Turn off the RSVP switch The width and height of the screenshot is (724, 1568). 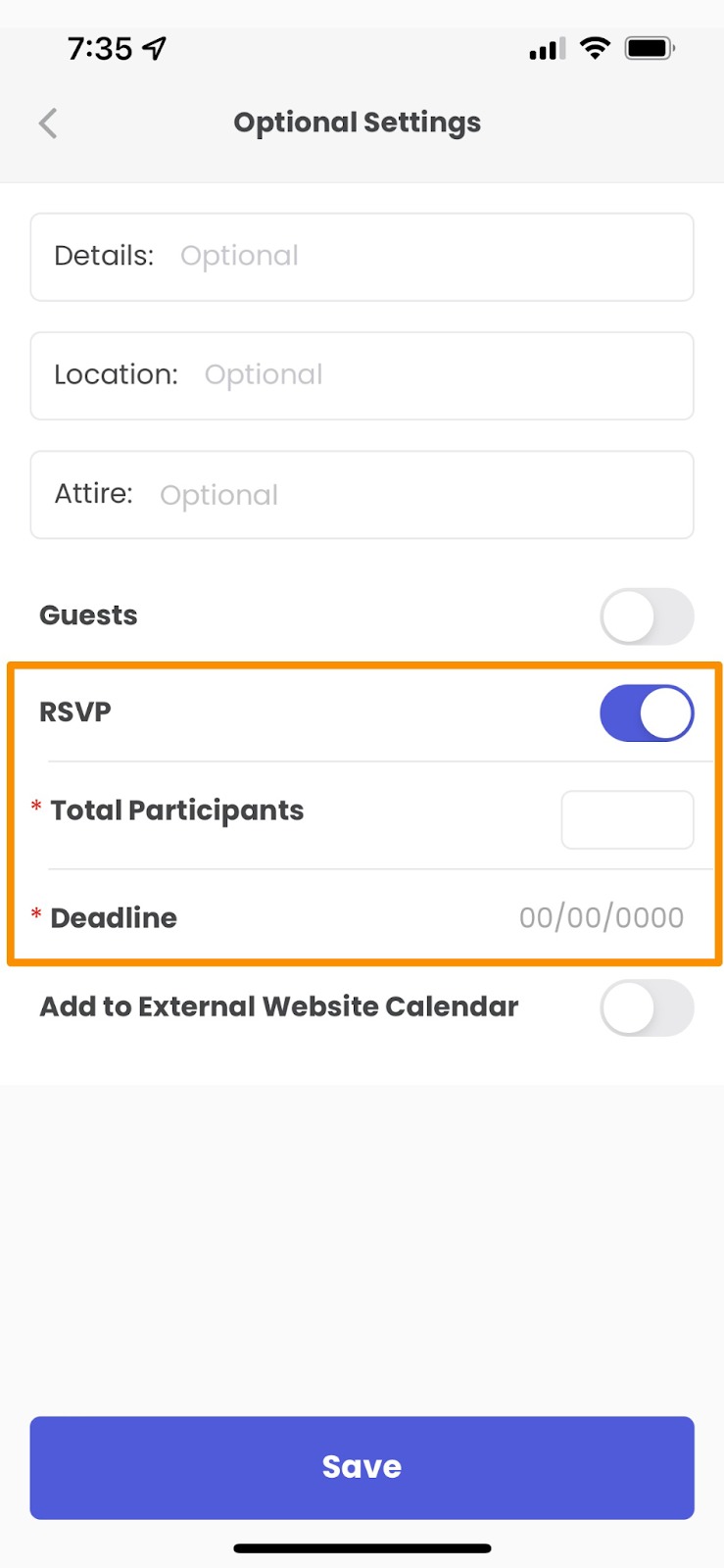pyautogui.click(x=647, y=712)
